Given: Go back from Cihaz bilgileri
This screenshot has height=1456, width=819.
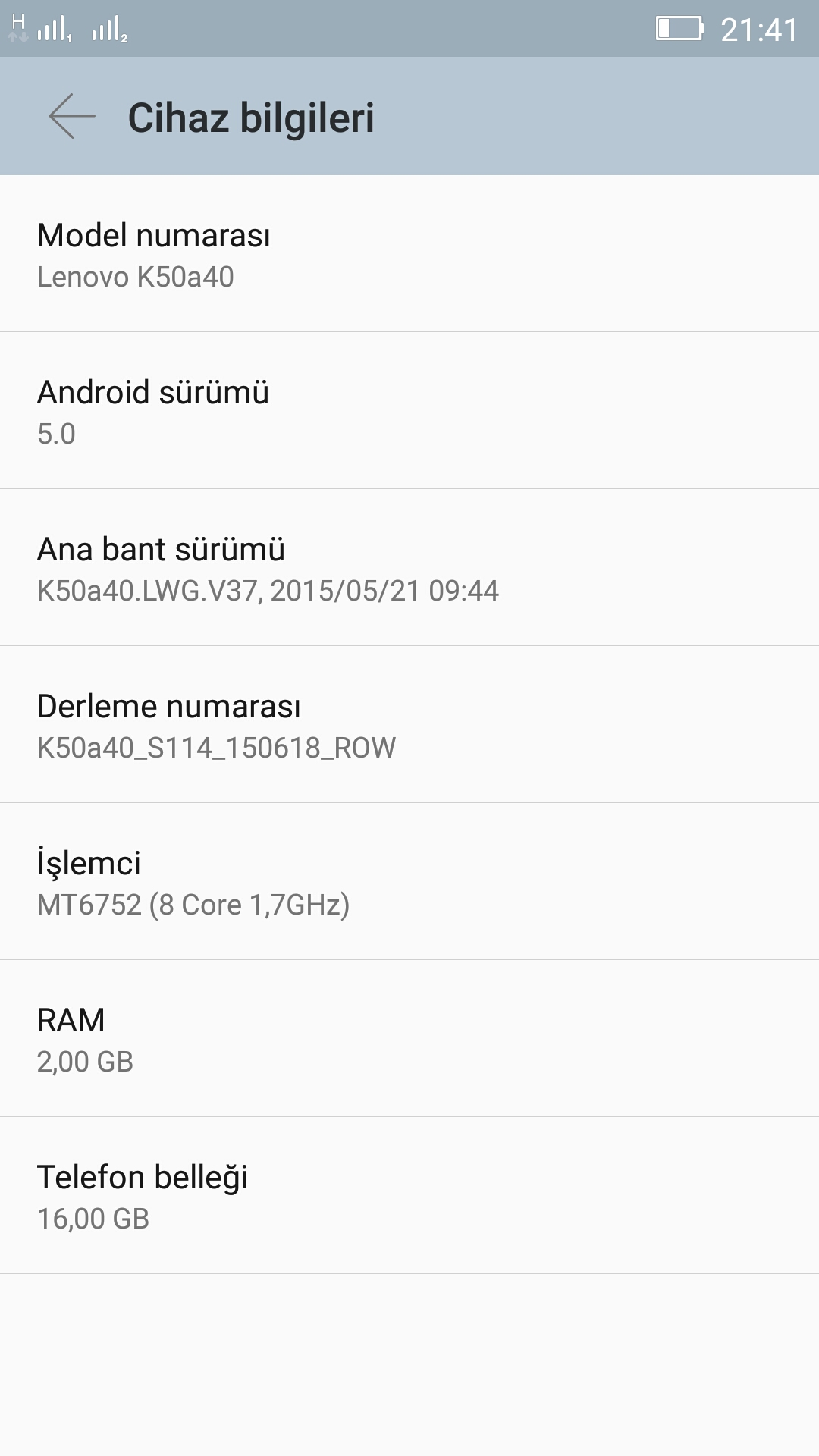Looking at the screenshot, I should point(72,116).
